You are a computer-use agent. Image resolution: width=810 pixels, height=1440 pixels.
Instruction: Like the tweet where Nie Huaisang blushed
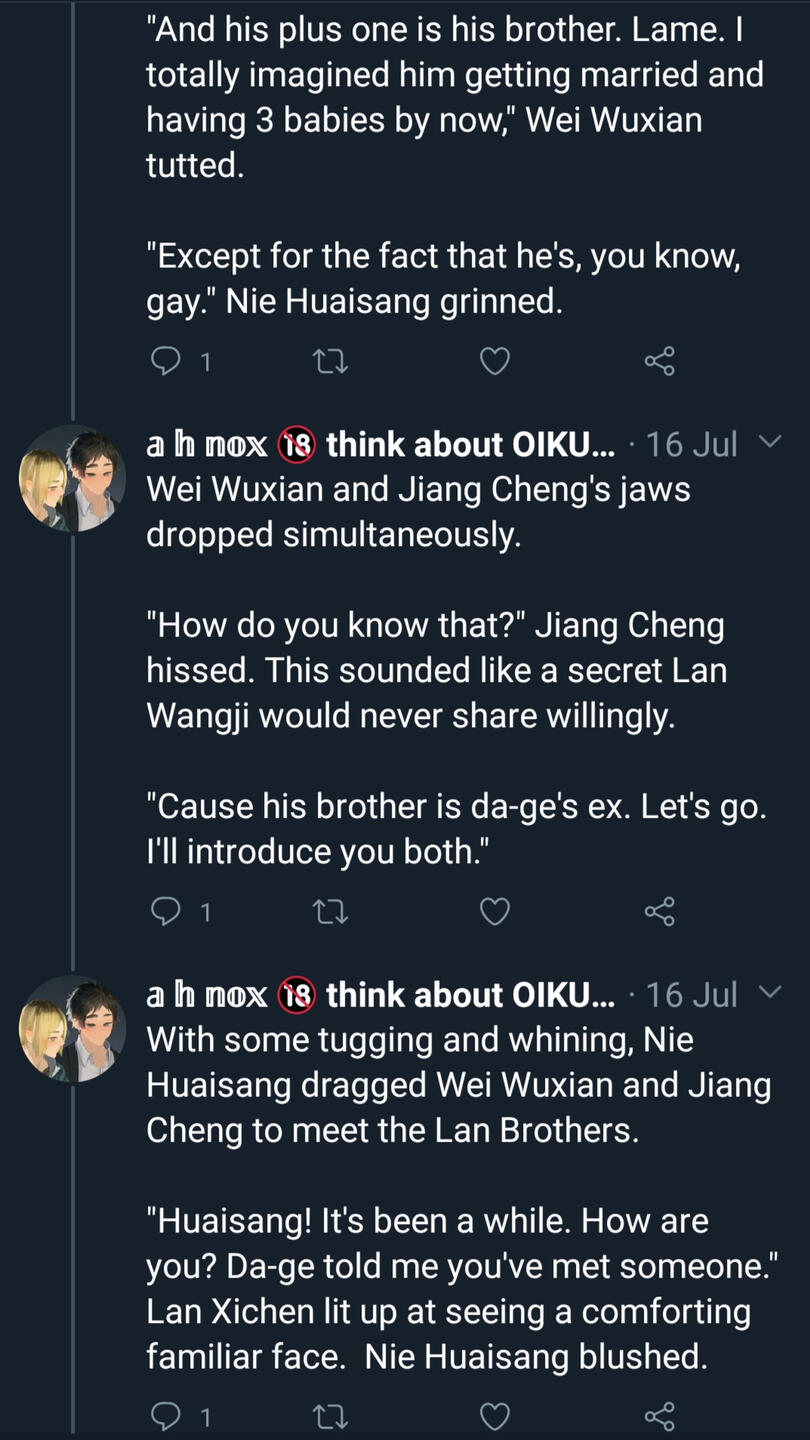click(x=495, y=1416)
